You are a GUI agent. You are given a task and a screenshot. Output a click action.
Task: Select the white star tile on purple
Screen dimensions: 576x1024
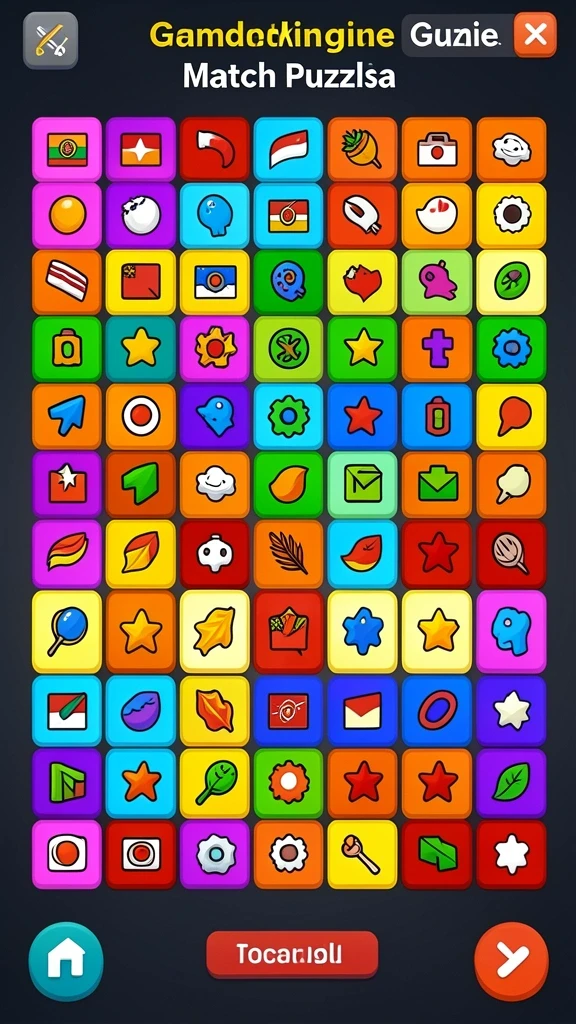pyautogui.click(x=511, y=711)
